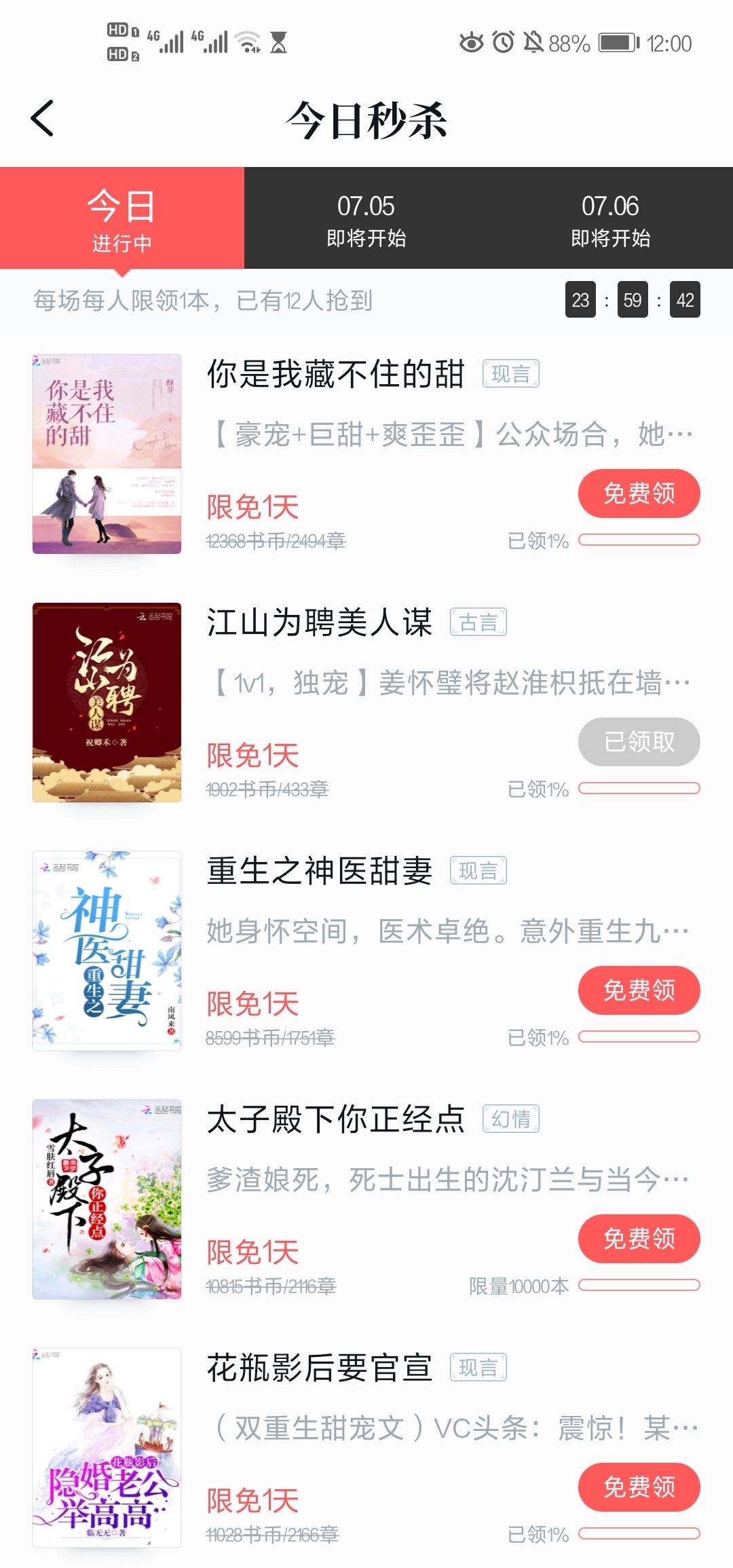Claim 花瓶影后要官宣 free book
The width and height of the screenshot is (733, 1568).
coord(639,1487)
